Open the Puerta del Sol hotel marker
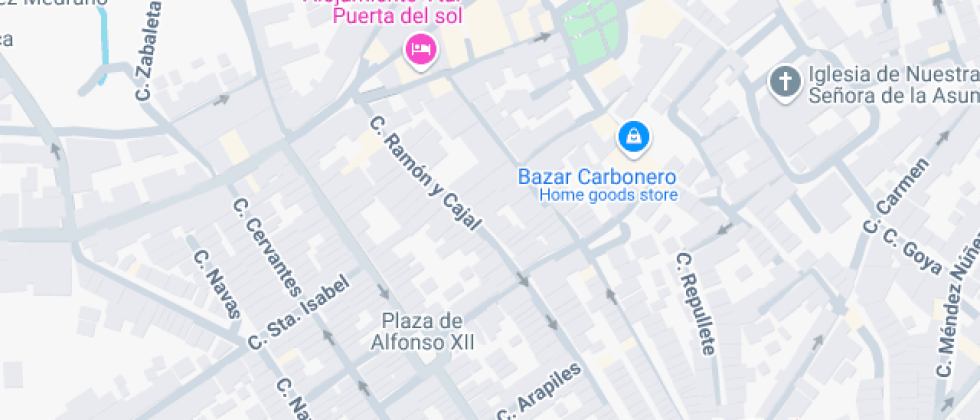This screenshot has width=980, height=420. (421, 48)
